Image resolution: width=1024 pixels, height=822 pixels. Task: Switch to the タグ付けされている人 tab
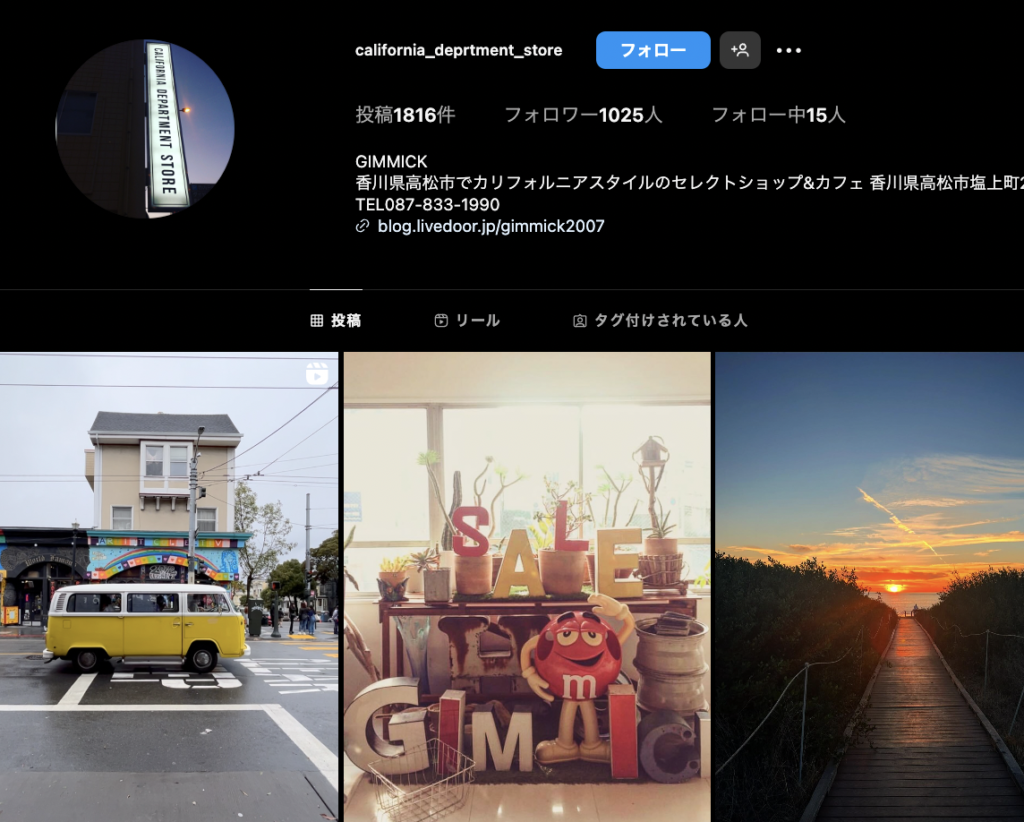click(x=660, y=320)
